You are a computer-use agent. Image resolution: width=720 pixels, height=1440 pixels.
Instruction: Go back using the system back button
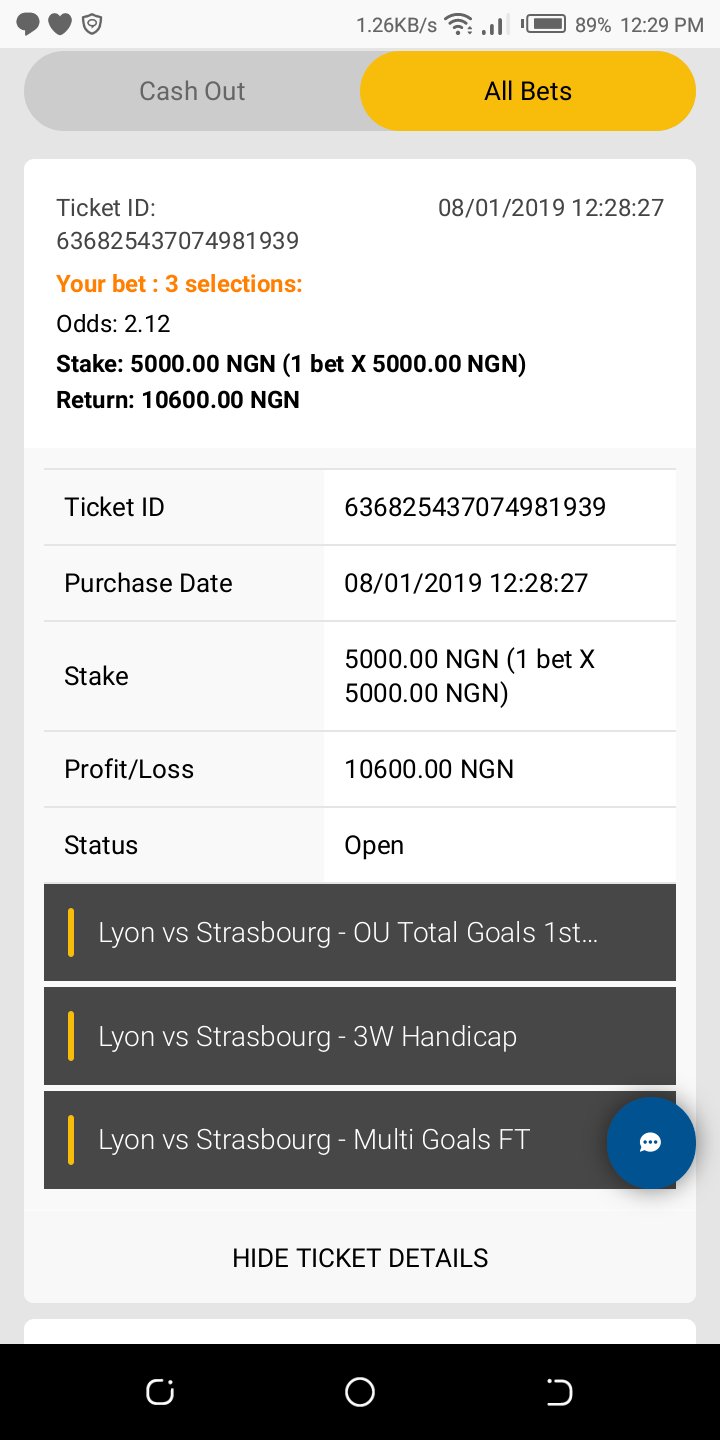point(560,1392)
